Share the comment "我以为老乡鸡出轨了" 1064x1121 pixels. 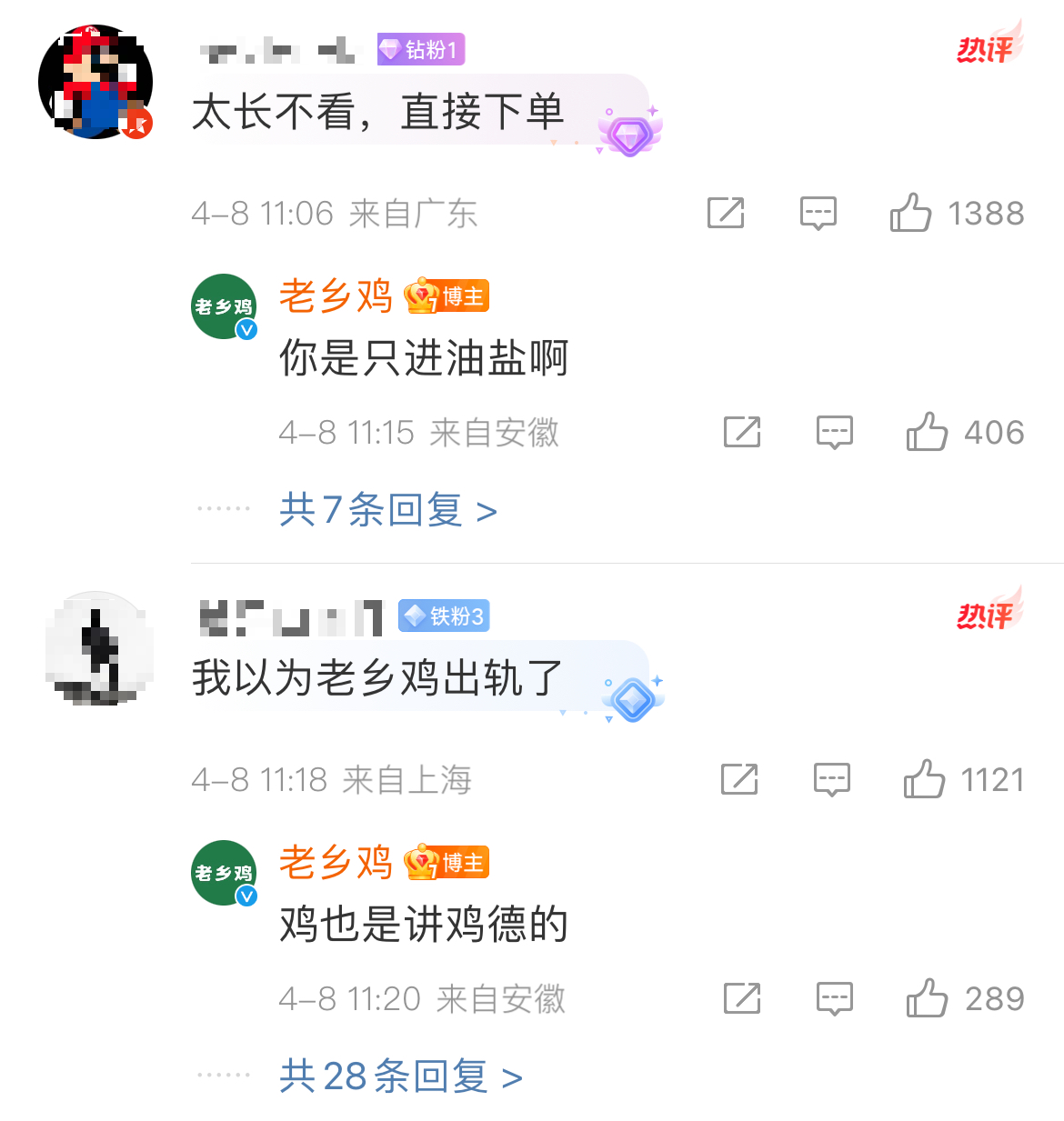point(739,779)
